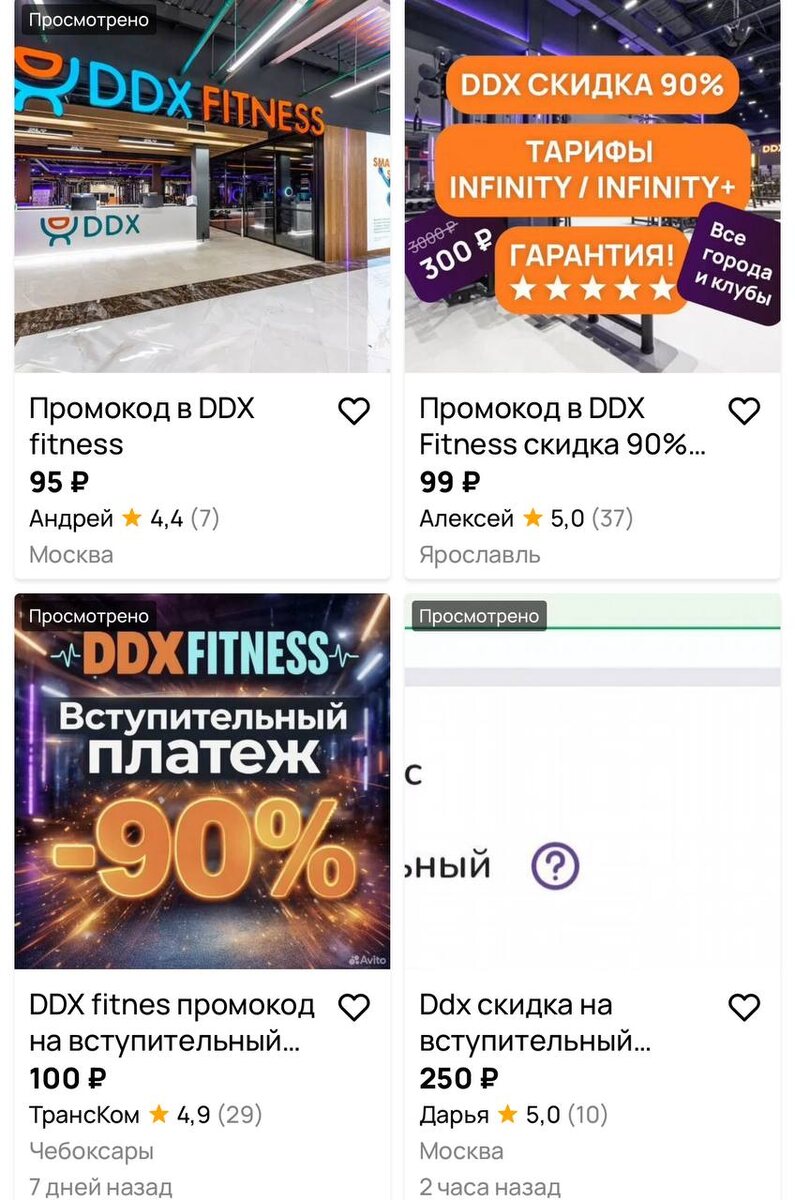This screenshot has width=795, height=1200.
Task: Toggle favorite on ТрансКом's 100 ₽ listing
Action: click(354, 1007)
